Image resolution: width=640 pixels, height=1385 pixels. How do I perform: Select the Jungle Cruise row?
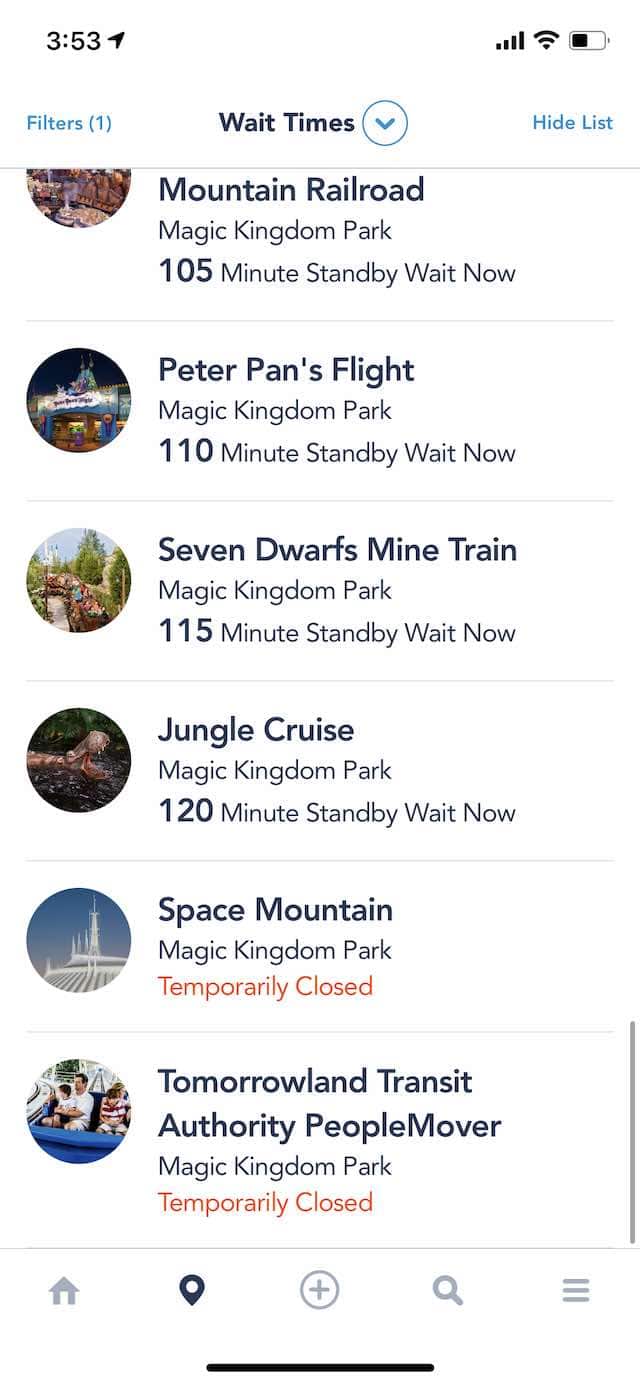320,771
